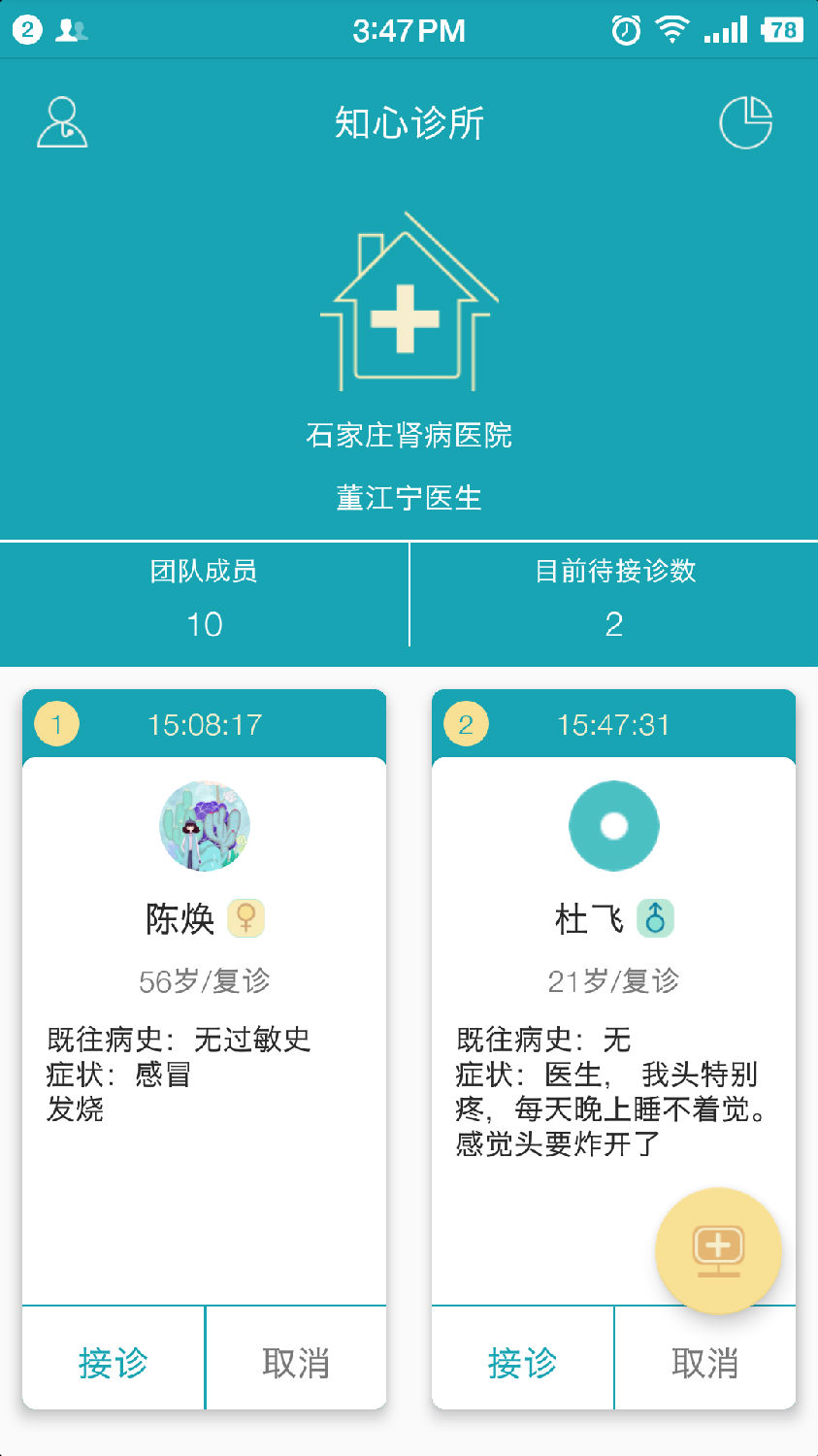The height and width of the screenshot is (1456, 818).
Task: Open the pie chart statistics icon
Action: click(745, 122)
